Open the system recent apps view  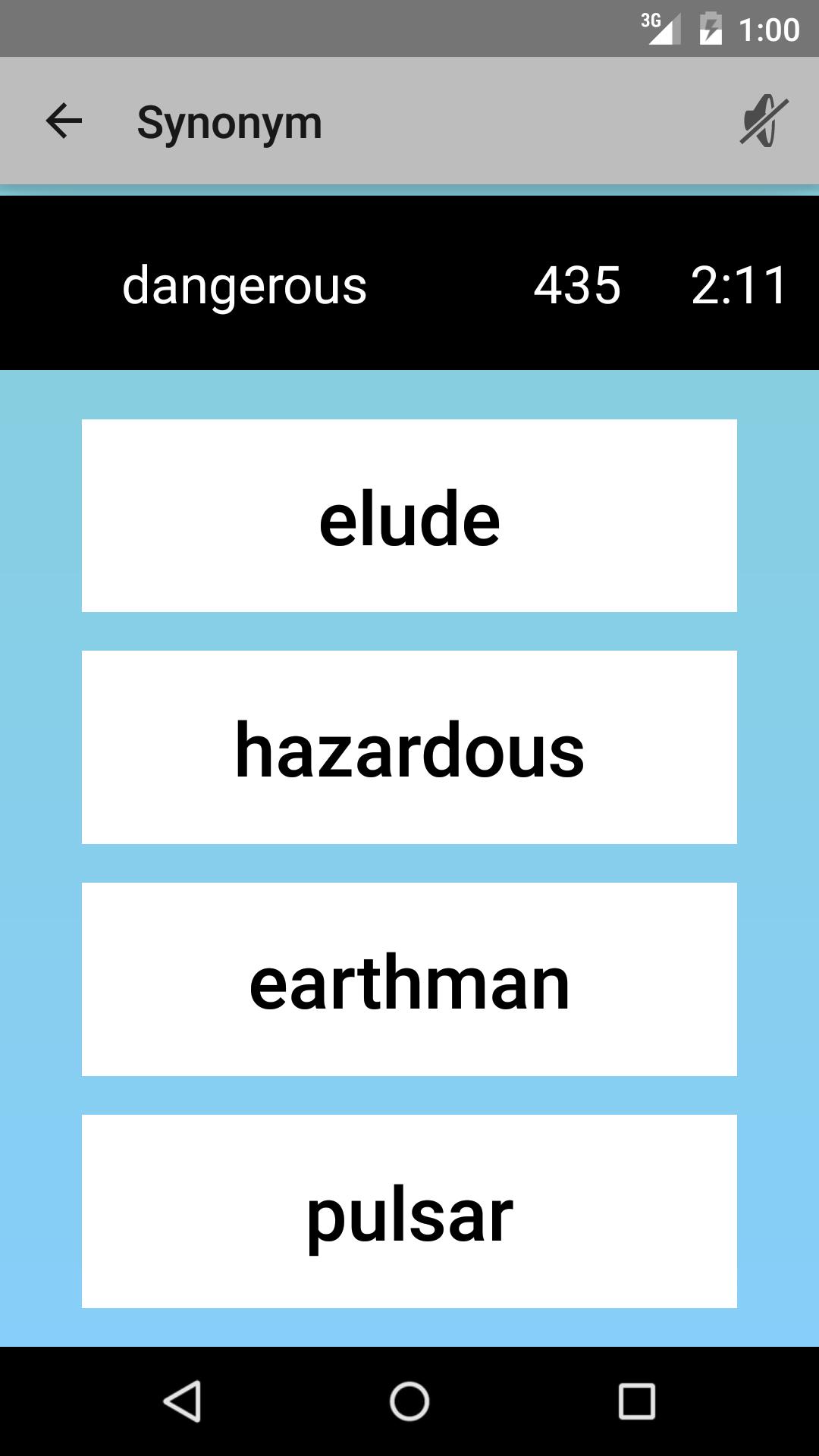(x=636, y=1401)
